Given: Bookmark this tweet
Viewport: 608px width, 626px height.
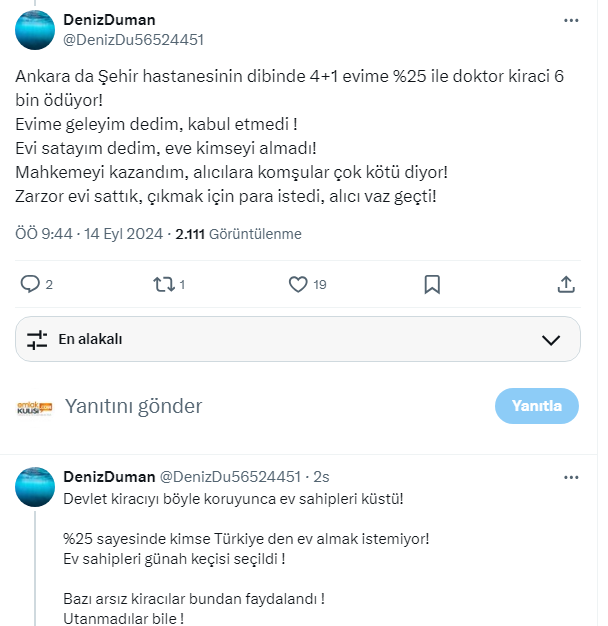Looking at the screenshot, I should point(432,284).
